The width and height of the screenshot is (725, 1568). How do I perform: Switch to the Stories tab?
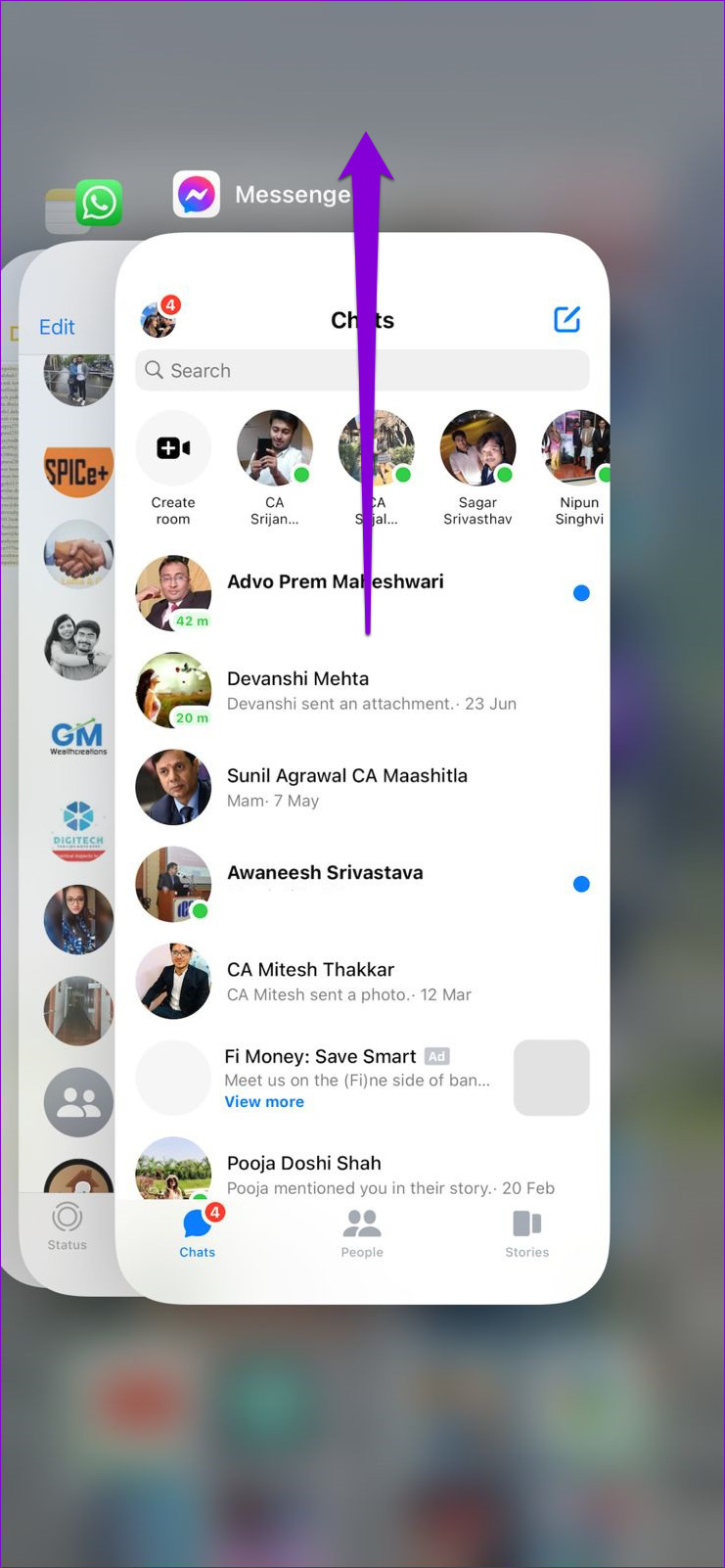[x=526, y=1232]
